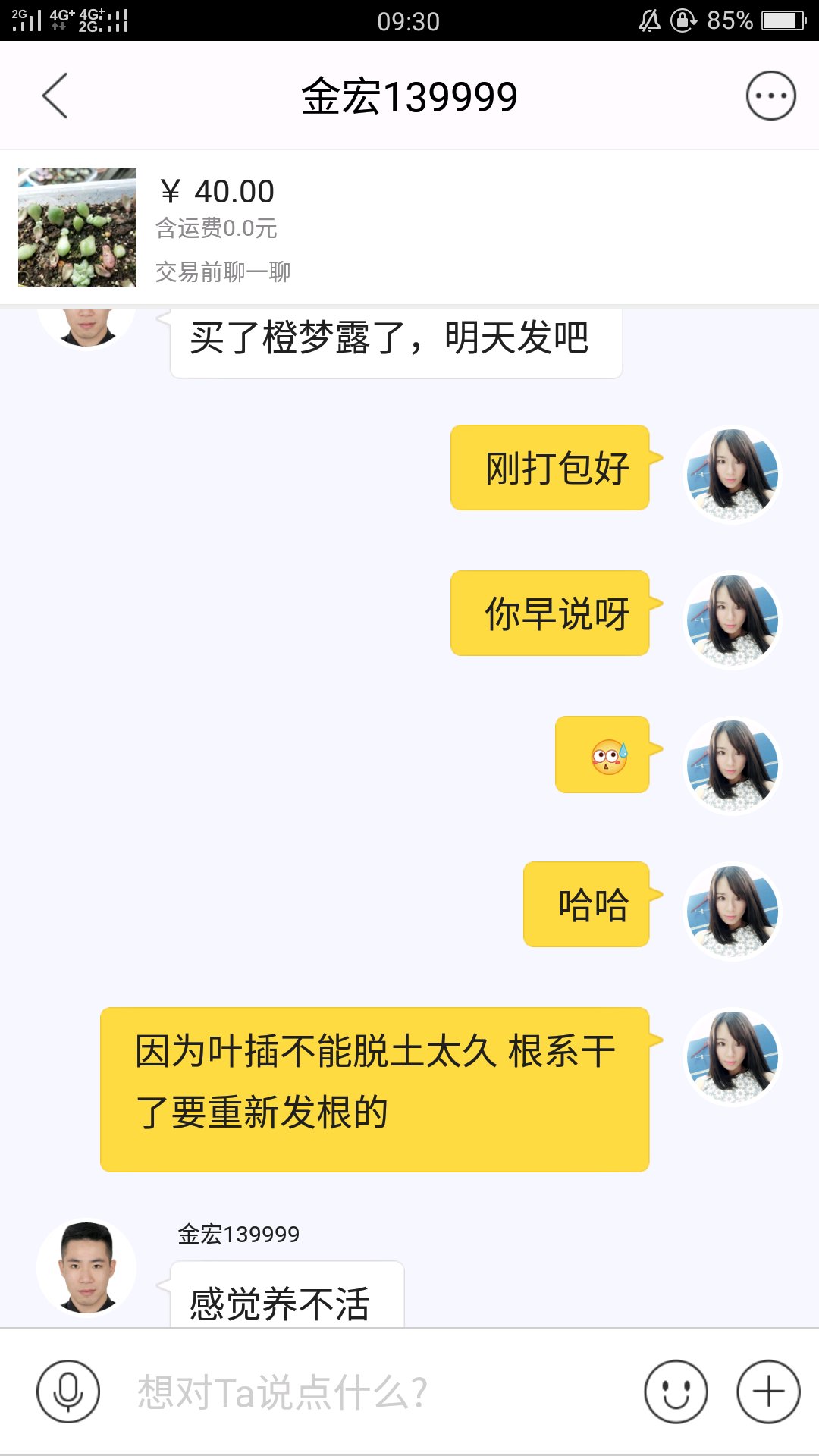Tap the voice message microphone icon

pos(68,1392)
